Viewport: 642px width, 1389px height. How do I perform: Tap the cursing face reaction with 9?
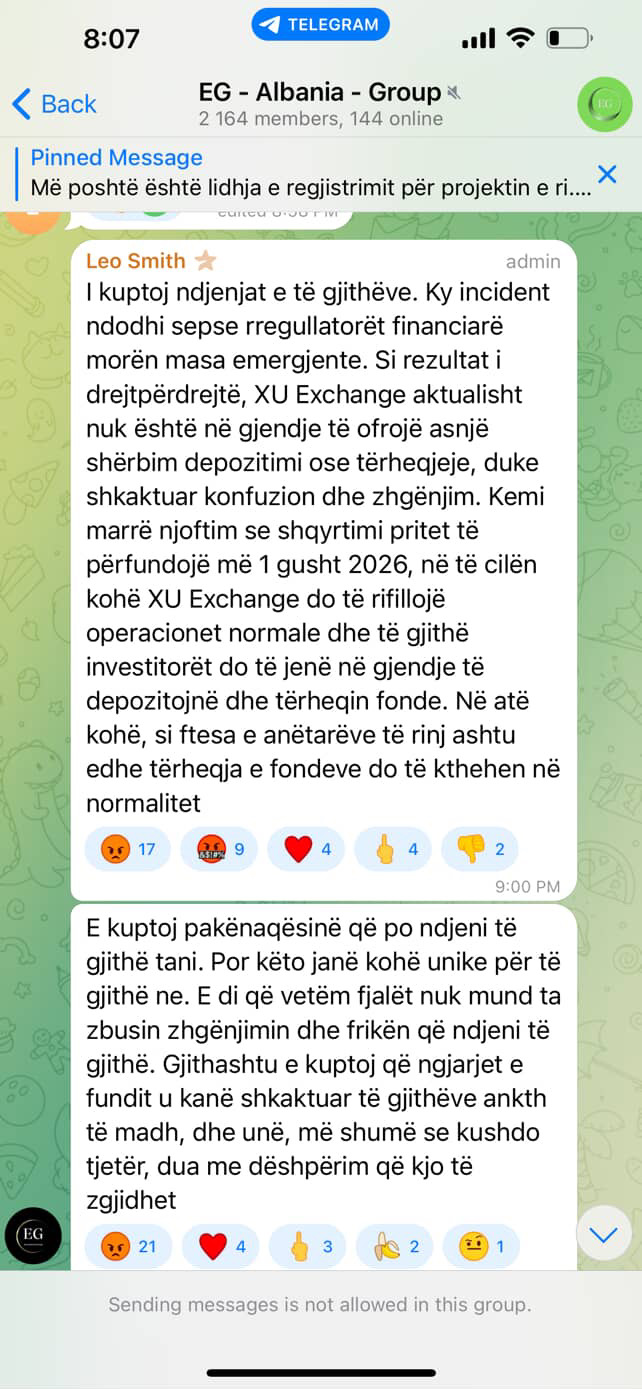(x=220, y=850)
